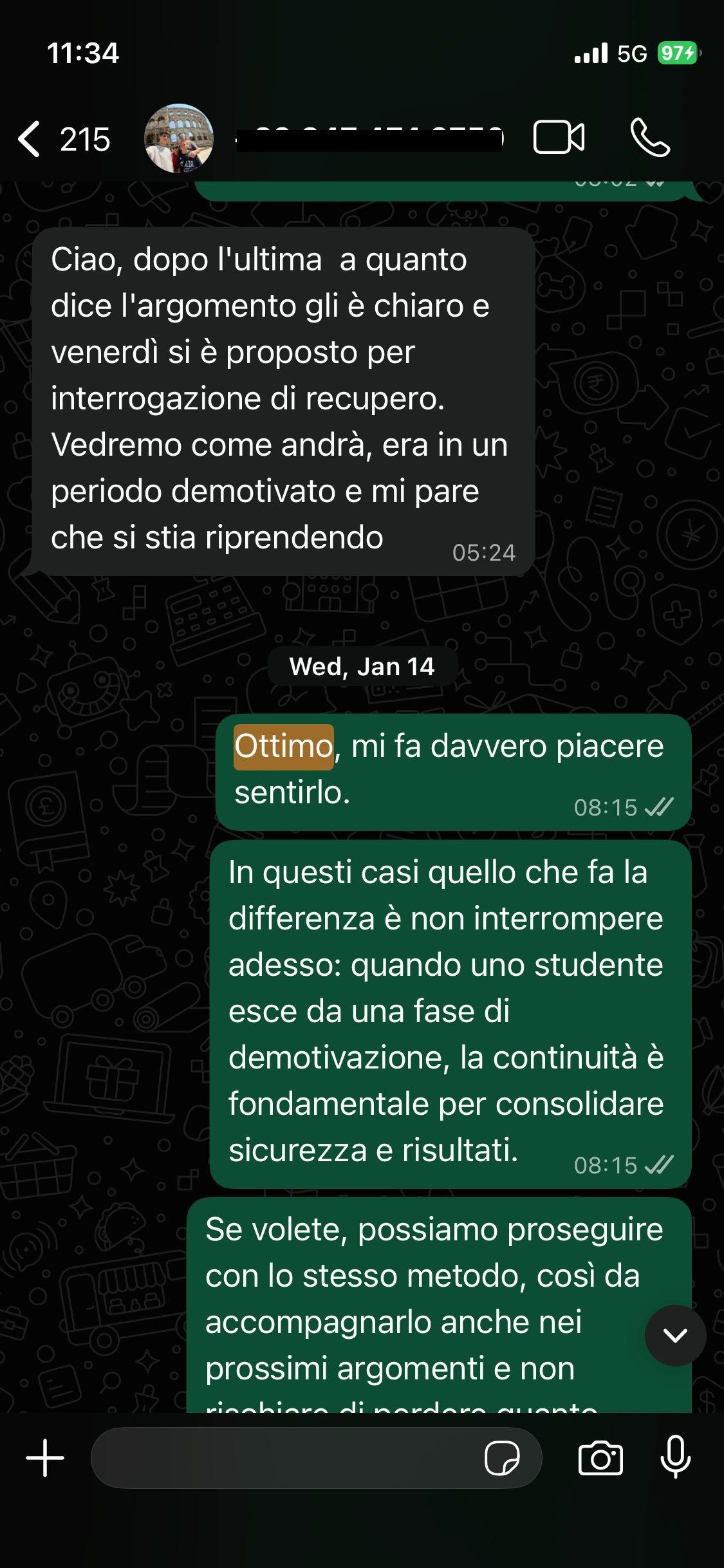Open the sticker picker

[502, 1458]
